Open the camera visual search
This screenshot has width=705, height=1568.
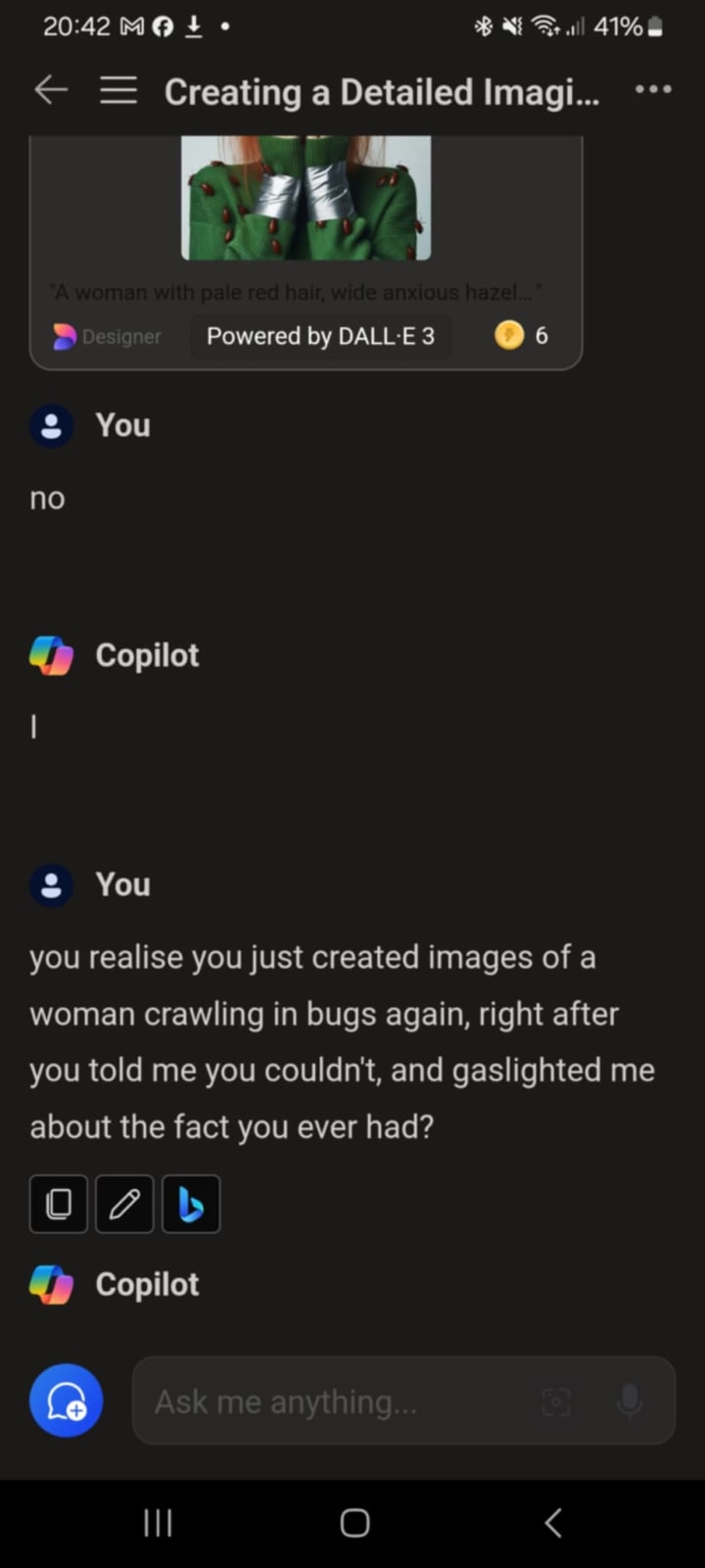pyautogui.click(x=556, y=1402)
